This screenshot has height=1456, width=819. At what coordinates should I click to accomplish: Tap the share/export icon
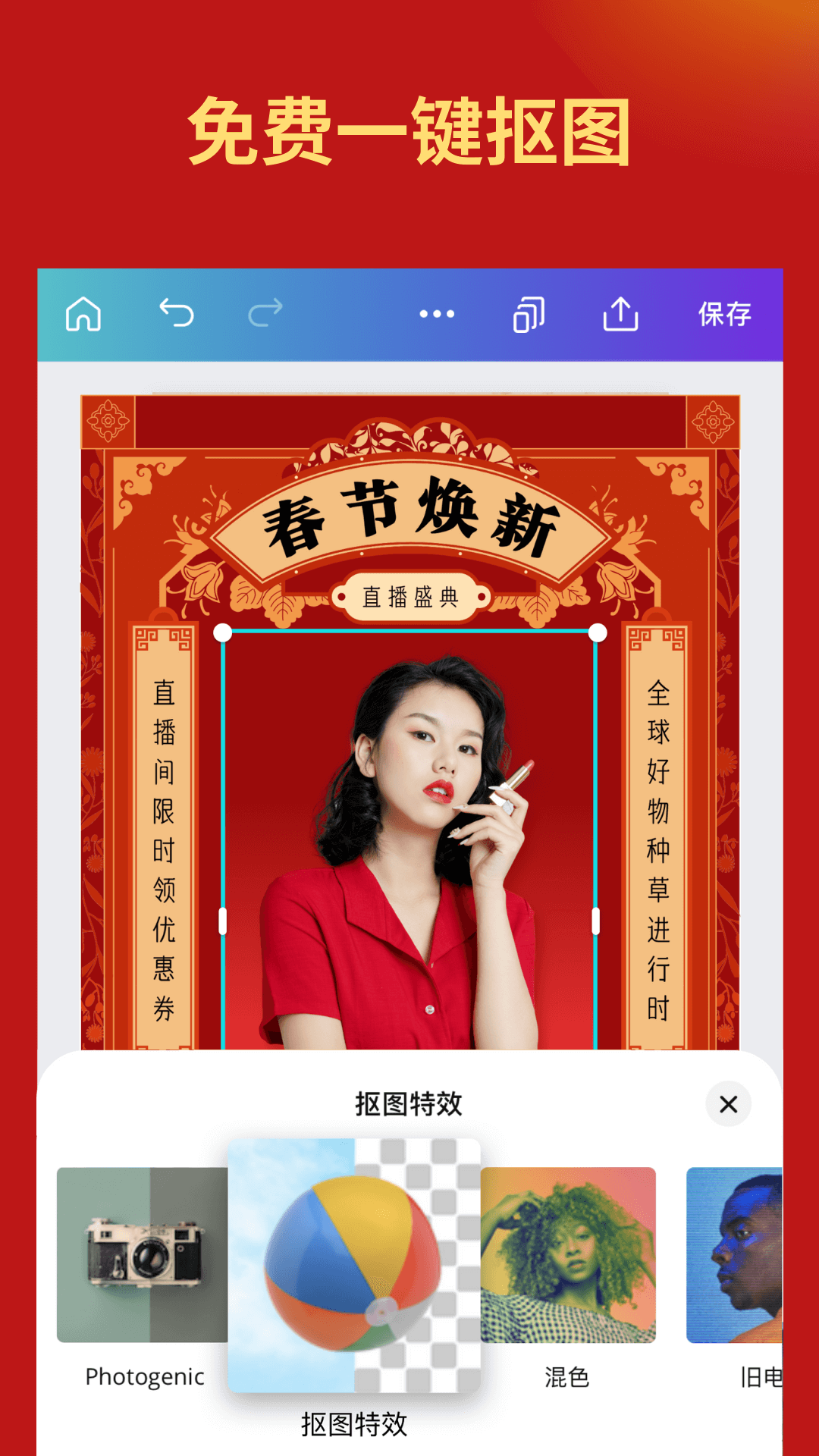coord(622,314)
